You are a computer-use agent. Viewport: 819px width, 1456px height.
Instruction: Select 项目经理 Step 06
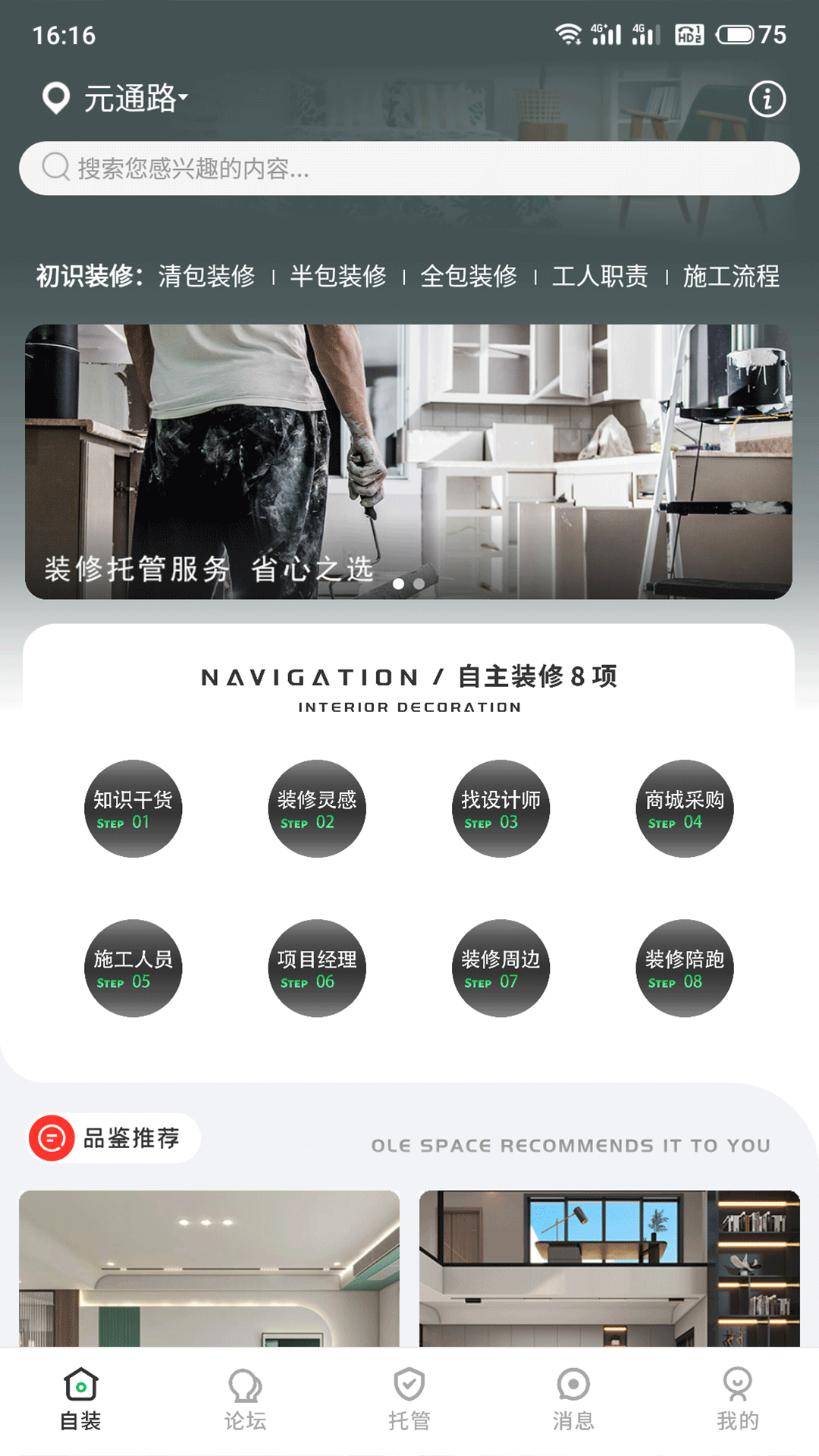(317, 968)
